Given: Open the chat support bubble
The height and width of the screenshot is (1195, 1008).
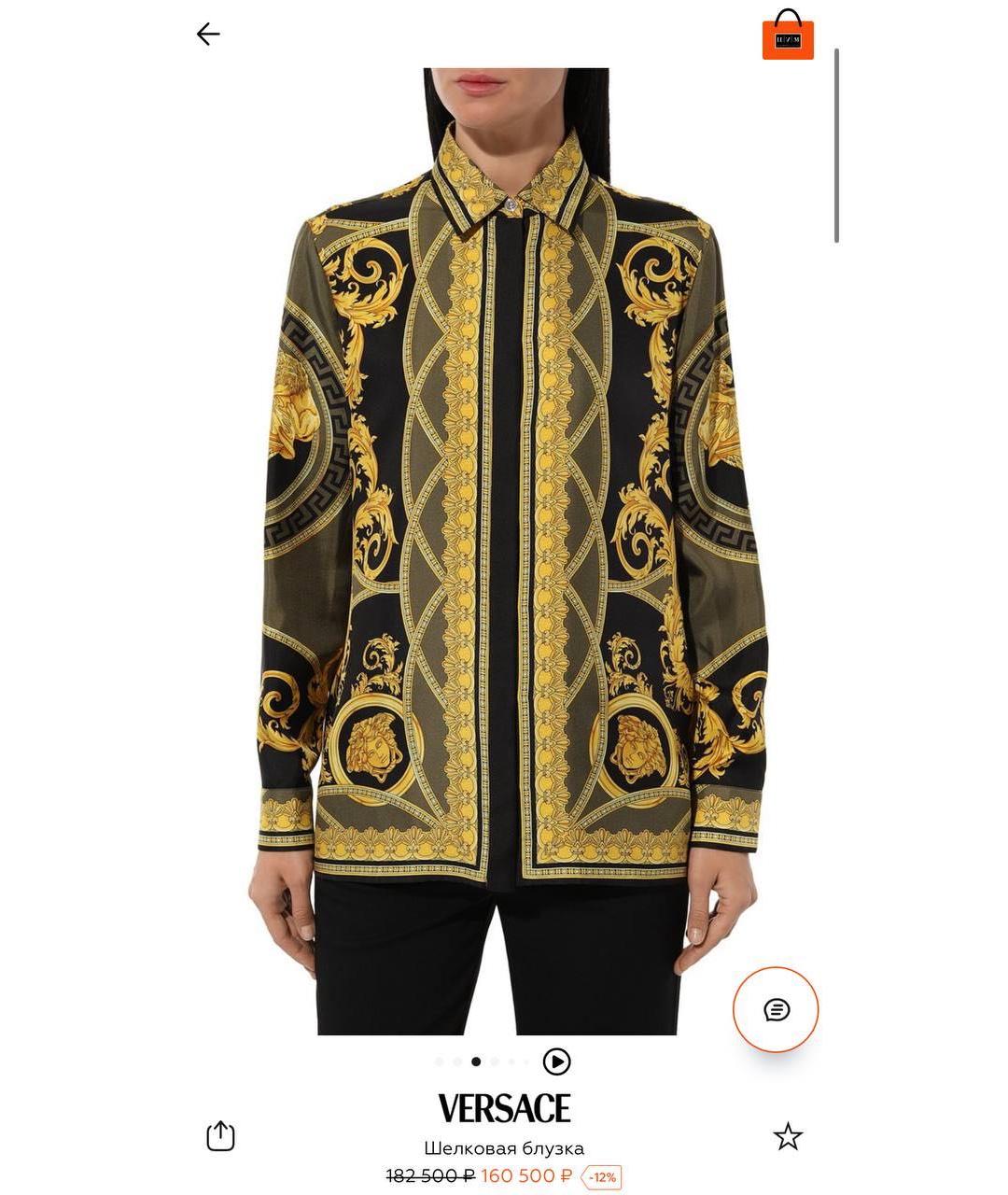Looking at the screenshot, I should pyautogui.click(x=776, y=1009).
